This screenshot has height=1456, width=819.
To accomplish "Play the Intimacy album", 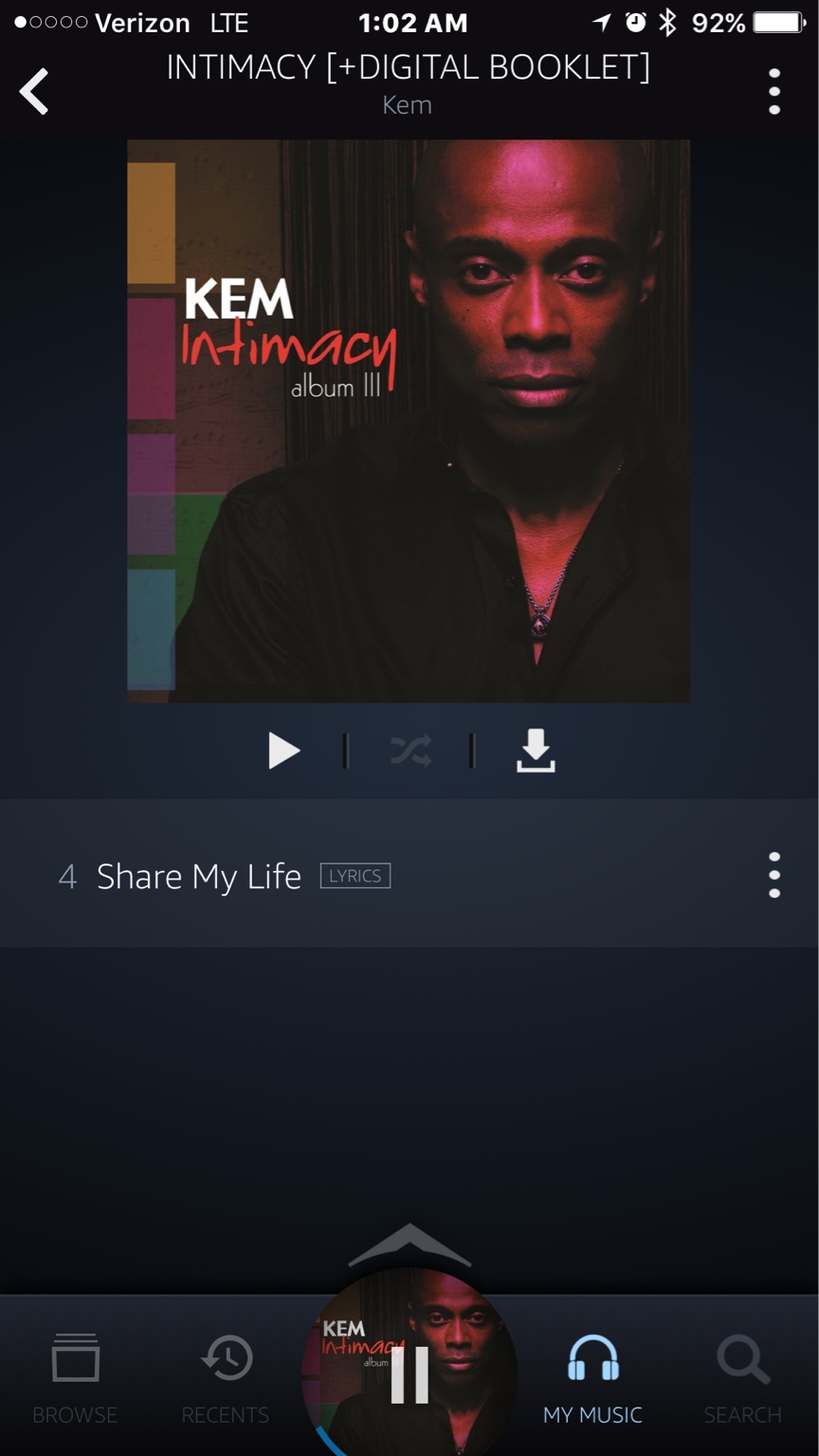I will [283, 751].
